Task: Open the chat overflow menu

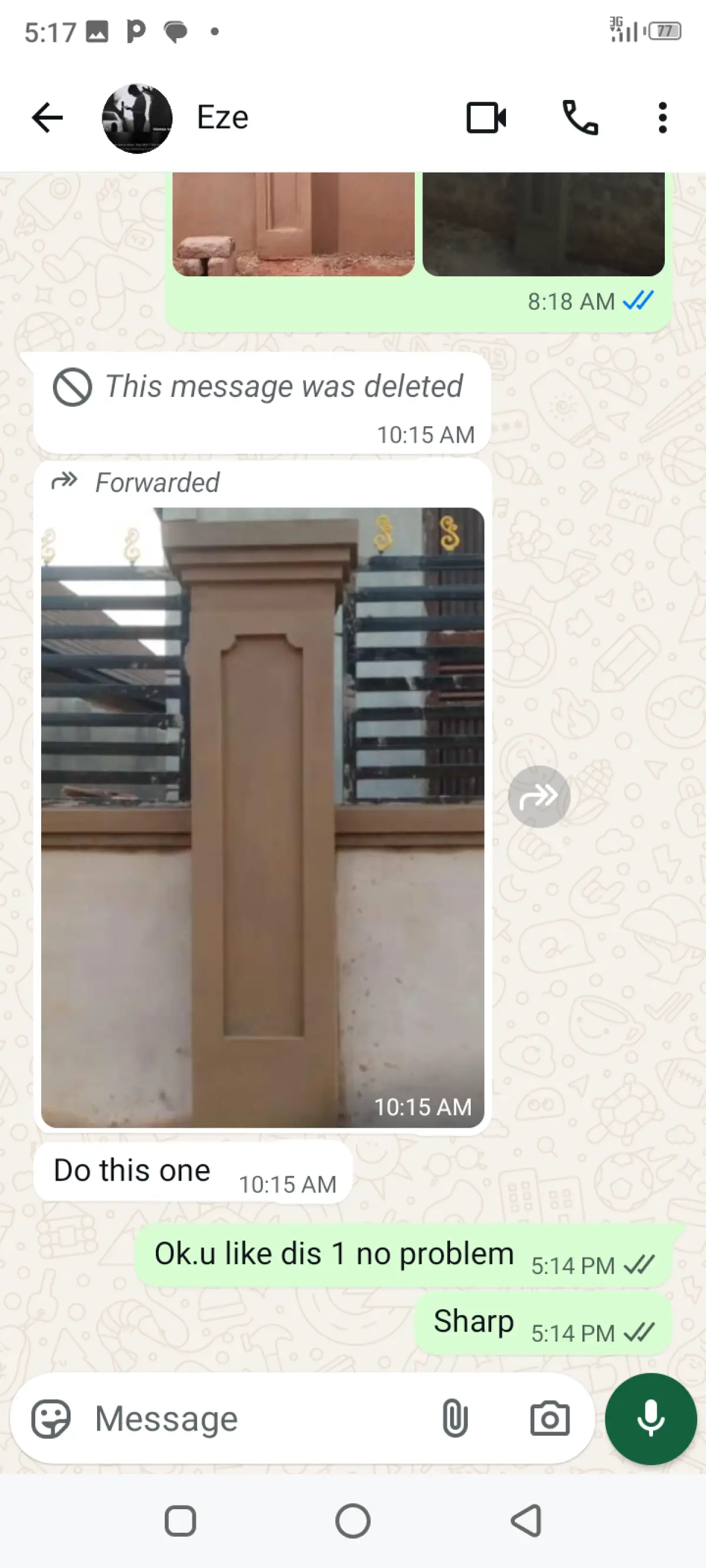Action: coord(662,118)
